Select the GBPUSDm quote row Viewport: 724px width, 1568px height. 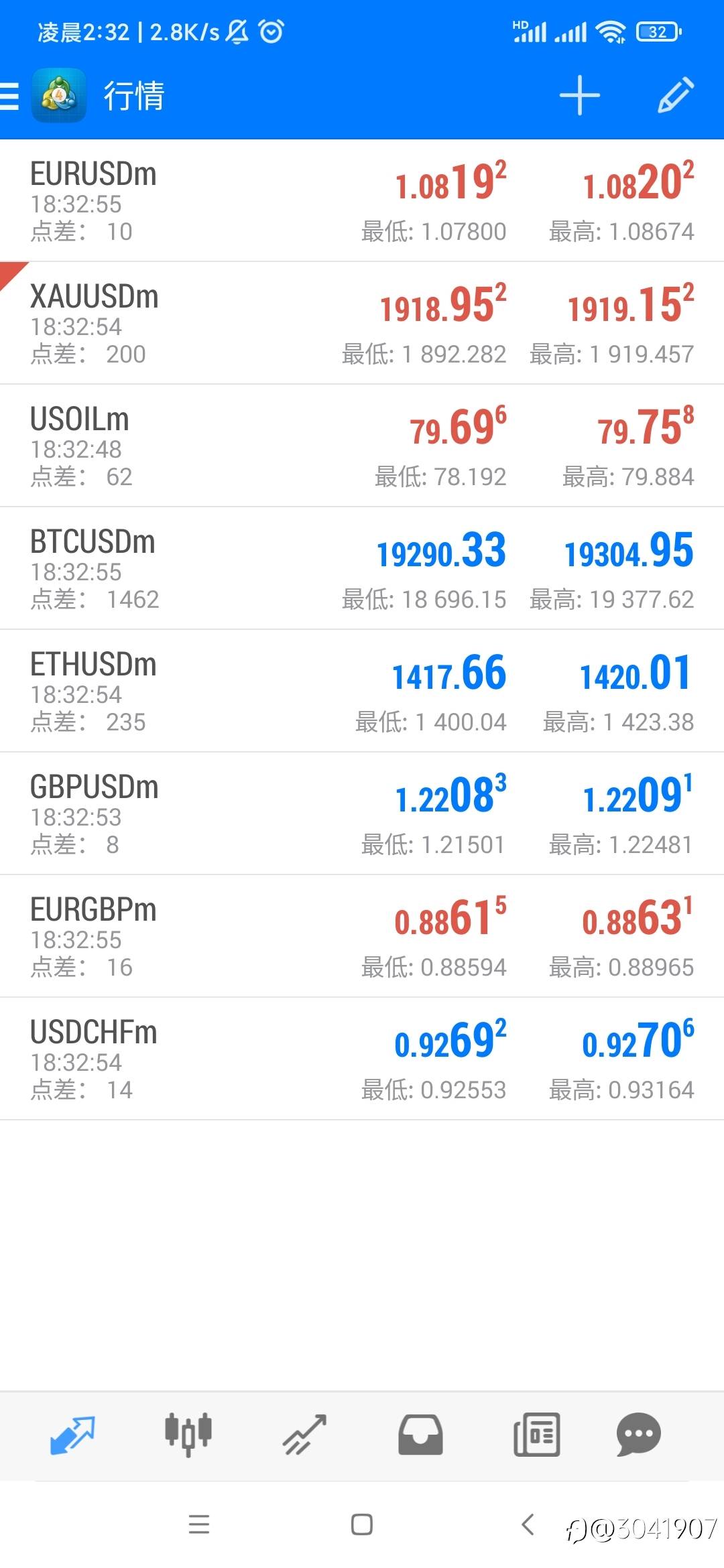[x=362, y=813]
